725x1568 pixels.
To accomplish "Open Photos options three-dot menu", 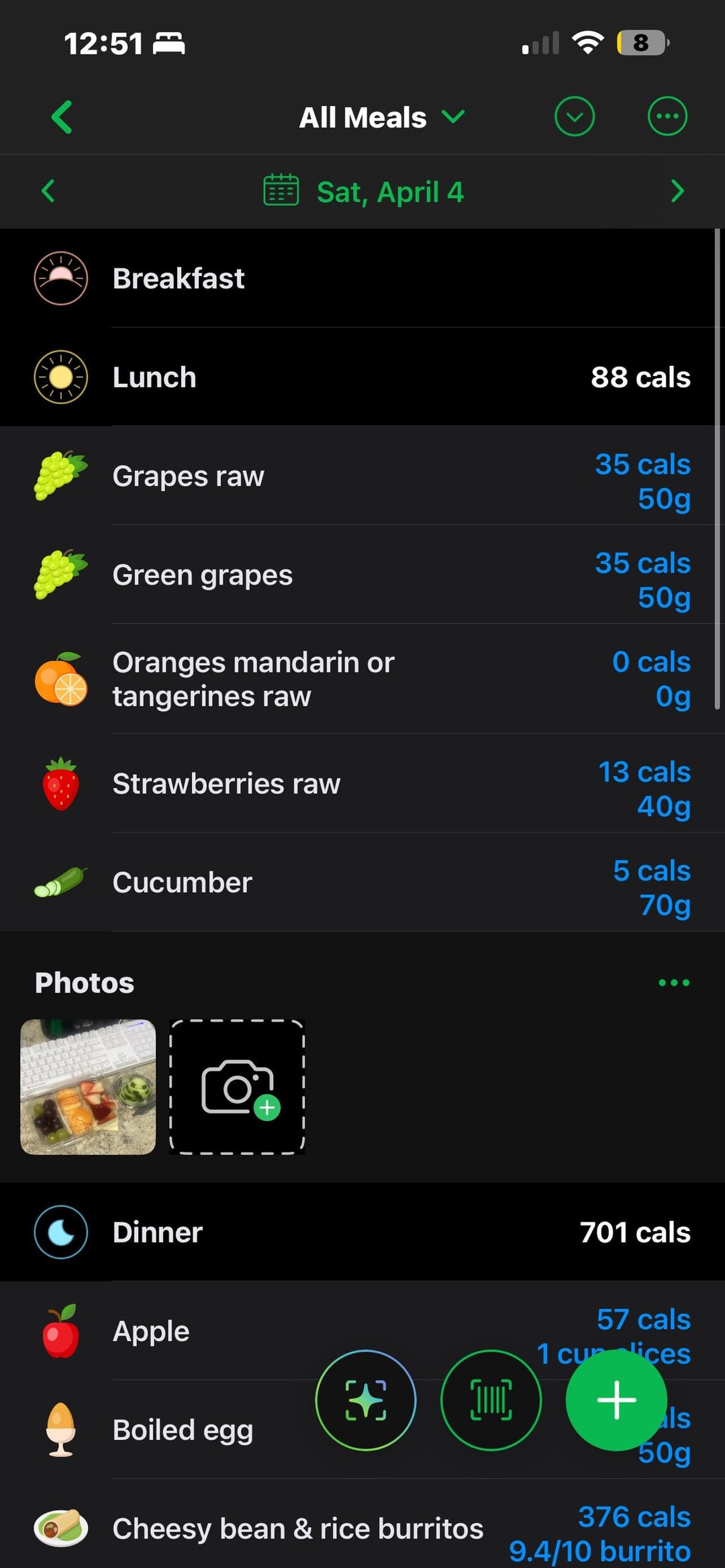I will click(674, 983).
